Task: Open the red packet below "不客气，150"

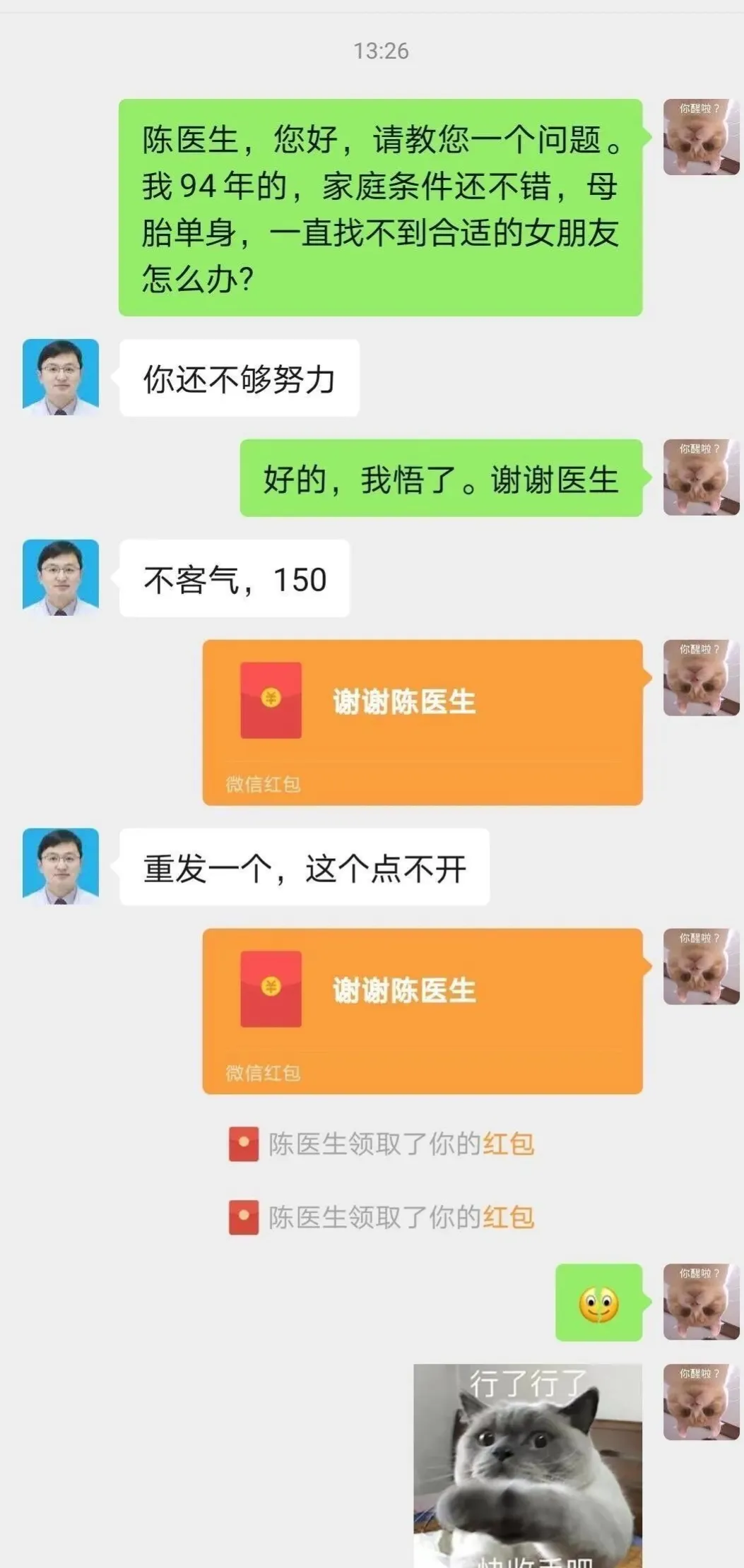Action: [x=422, y=721]
